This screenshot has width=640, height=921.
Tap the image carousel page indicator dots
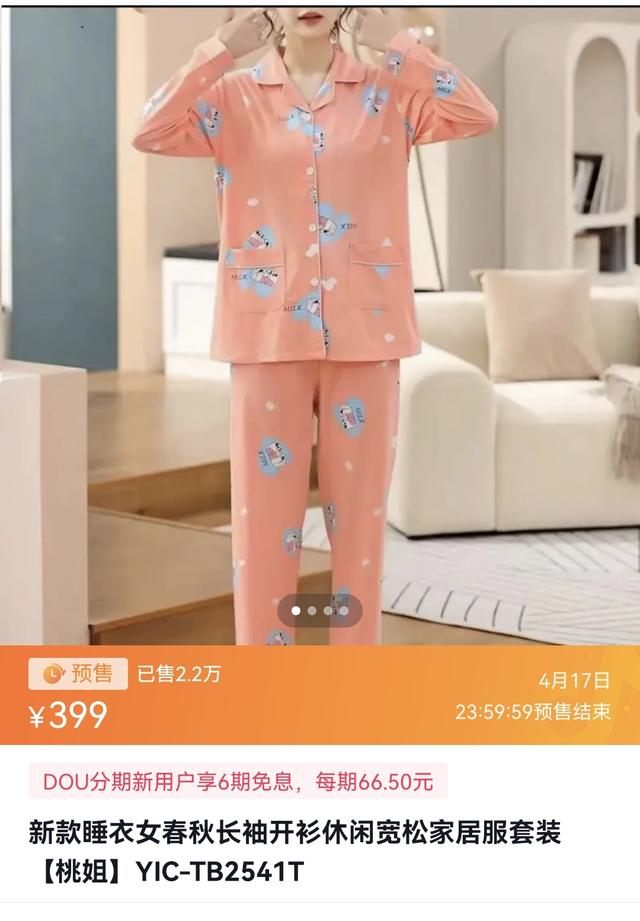coord(319,610)
